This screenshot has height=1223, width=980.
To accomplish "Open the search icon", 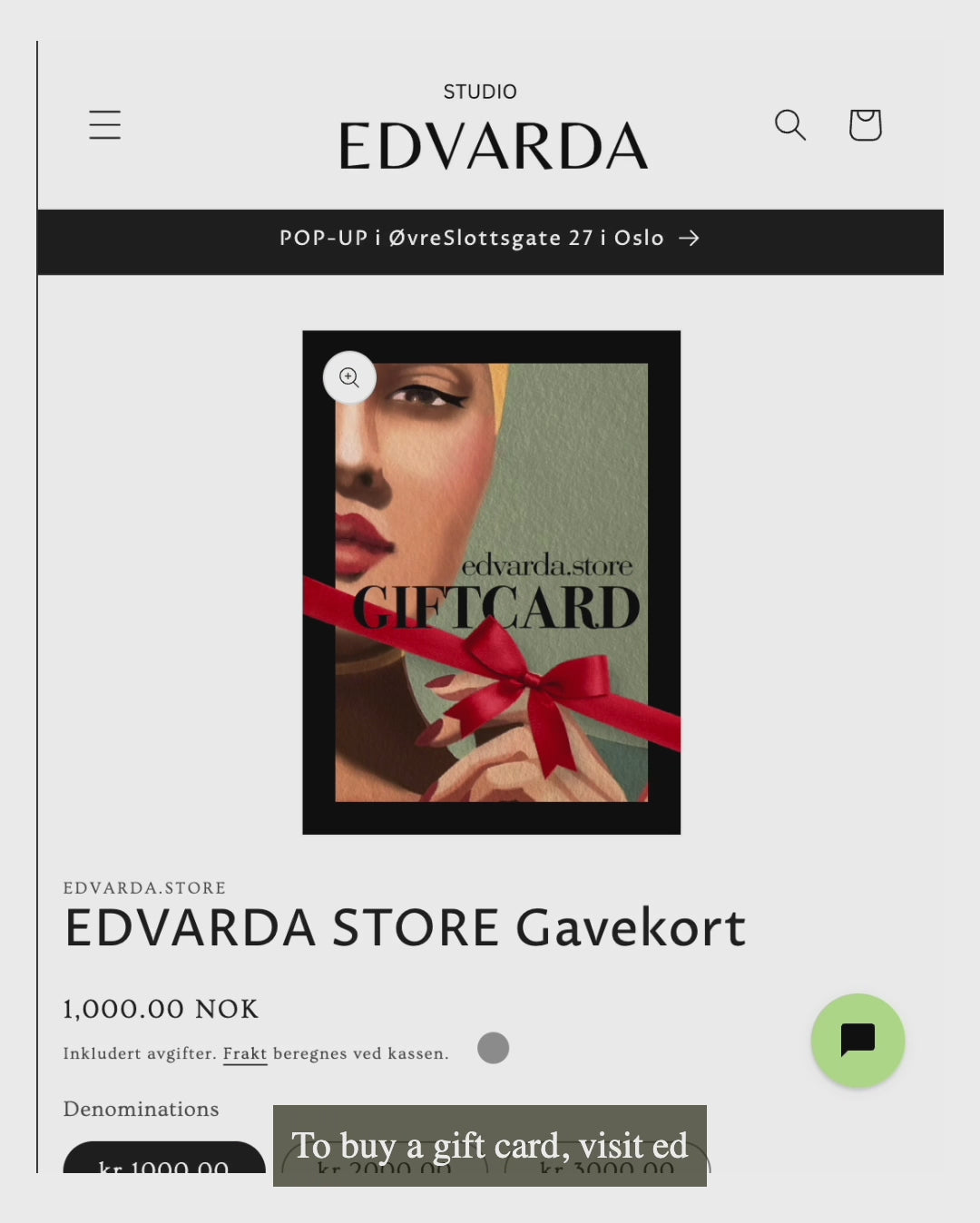I will pos(789,124).
